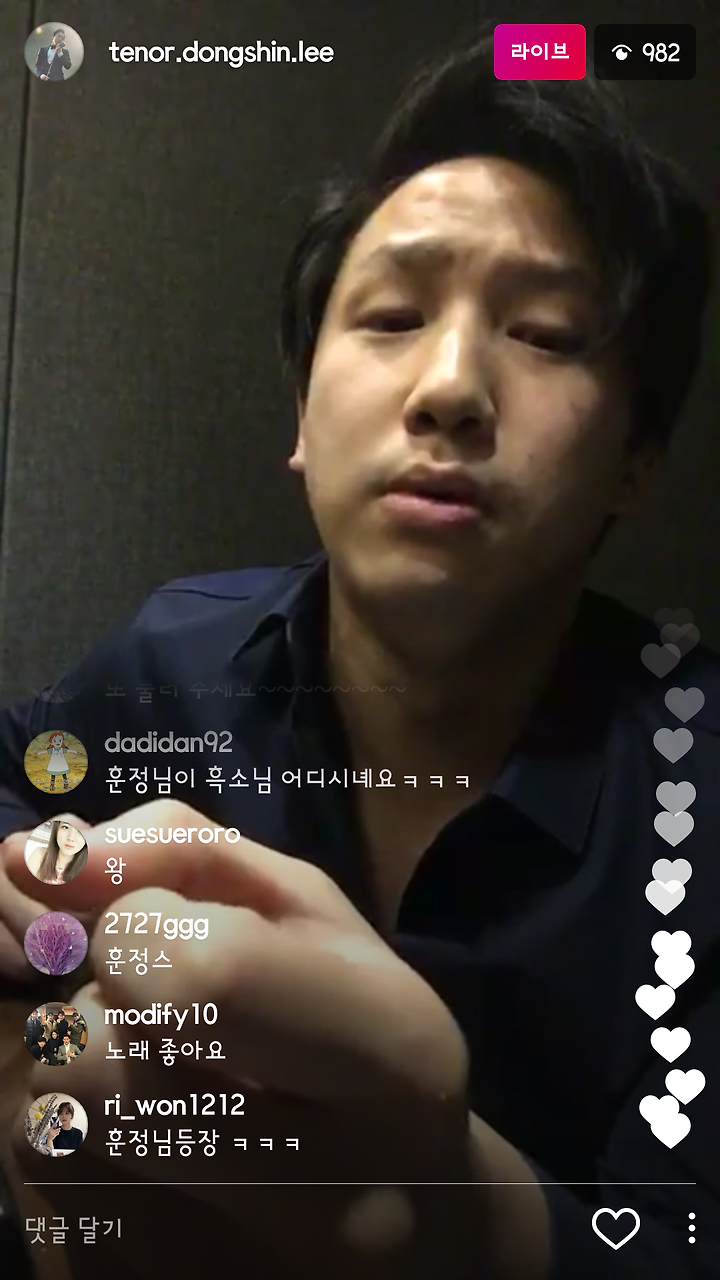720x1280 pixels.
Task: Send a heart like
Action: [x=616, y=1228]
